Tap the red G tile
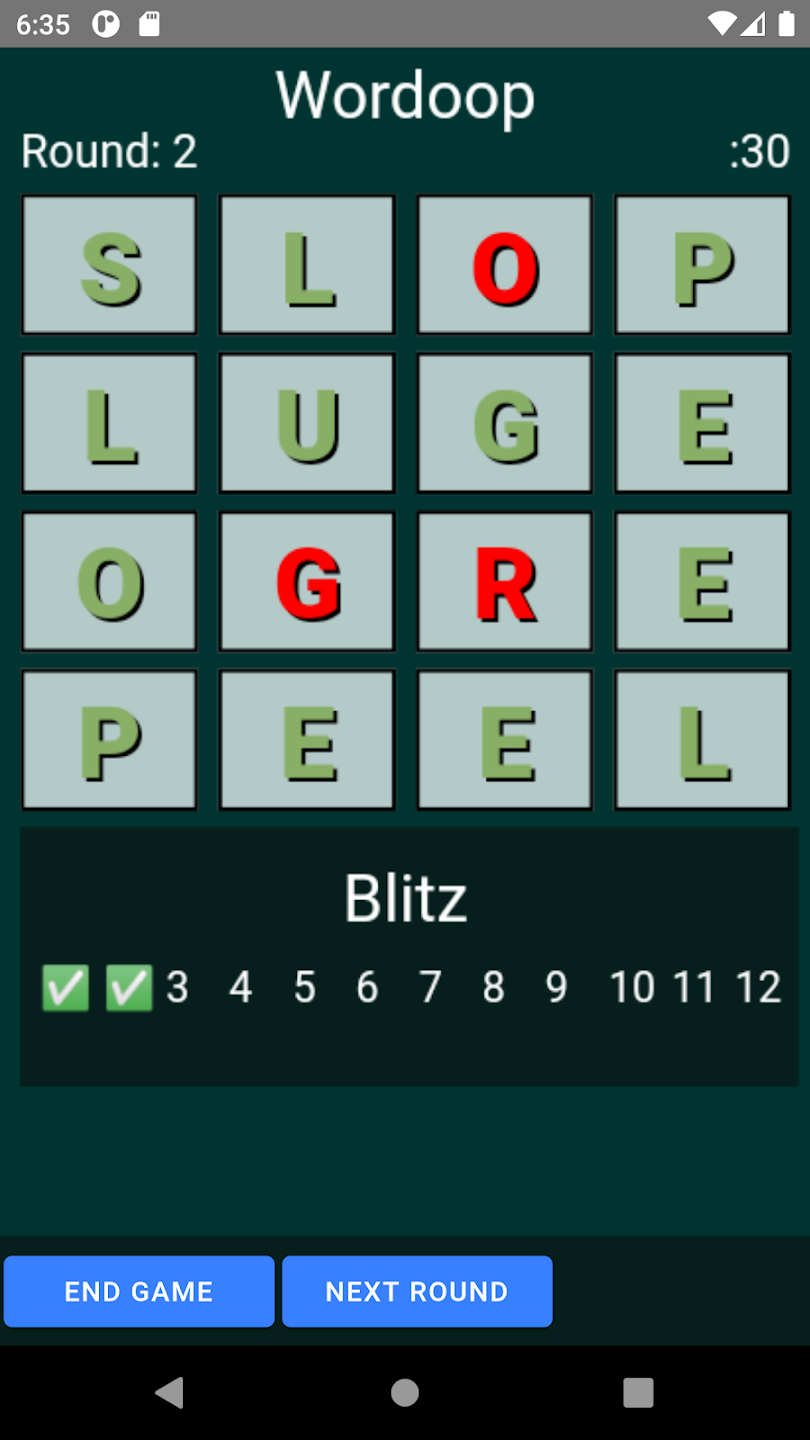This screenshot has height=1440, width=810. click(307, 581)
